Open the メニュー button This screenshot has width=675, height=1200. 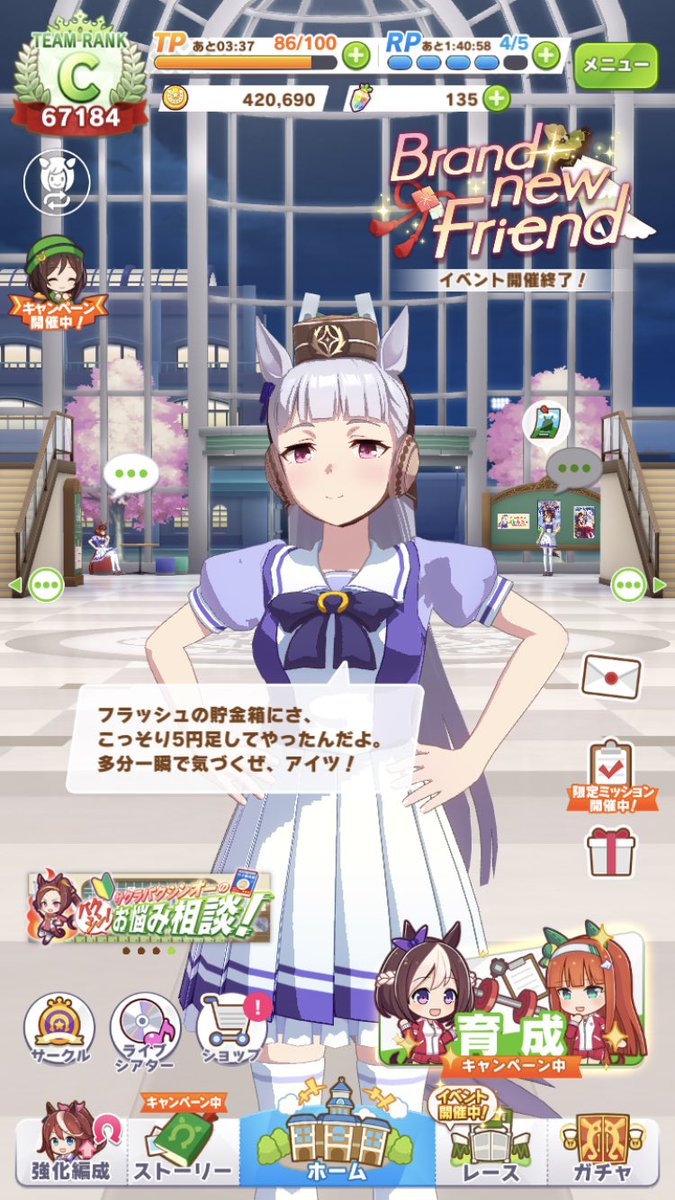[615, 65]
